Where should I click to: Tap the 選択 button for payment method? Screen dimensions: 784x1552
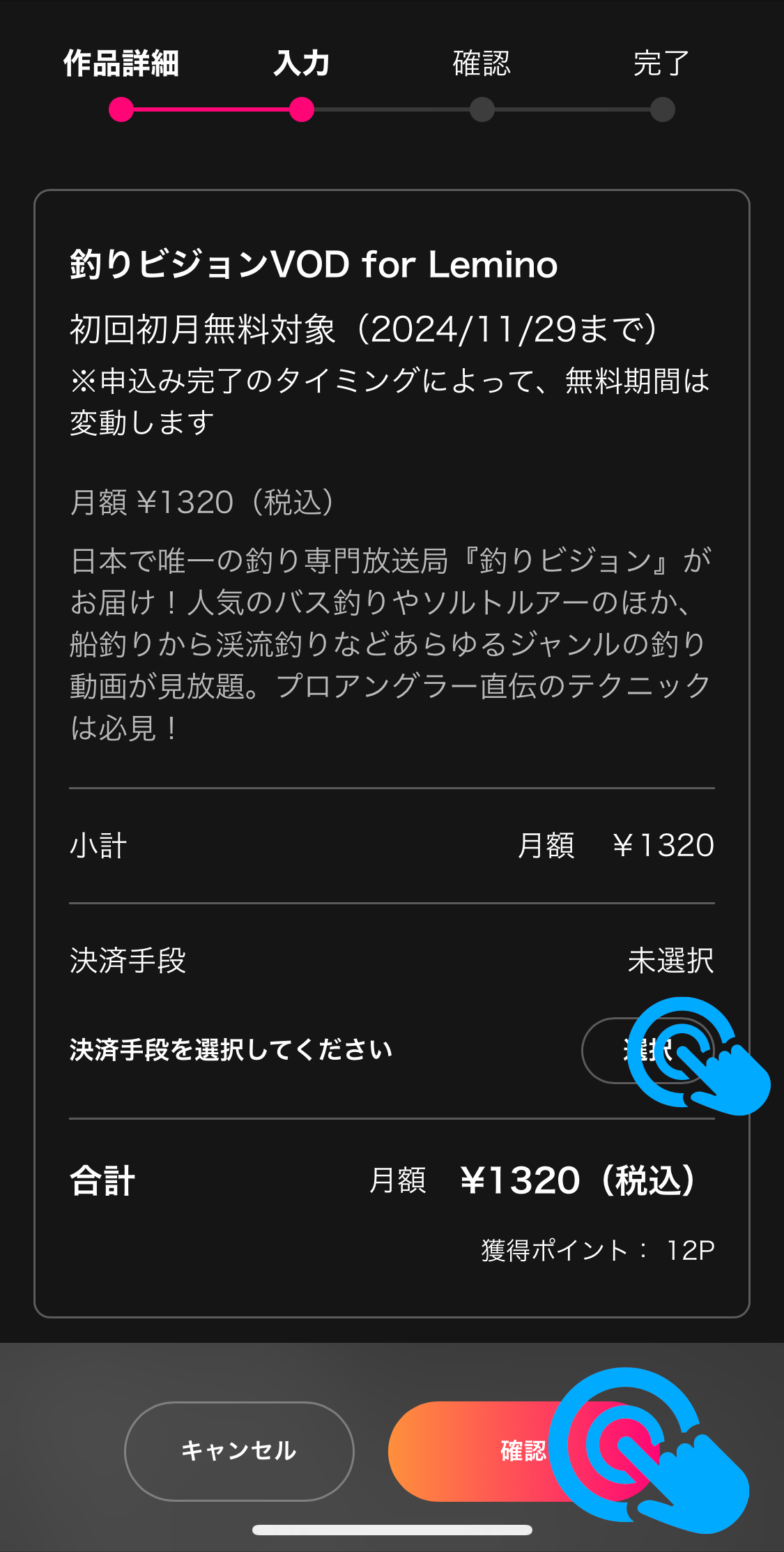(x=647, y=1050)
